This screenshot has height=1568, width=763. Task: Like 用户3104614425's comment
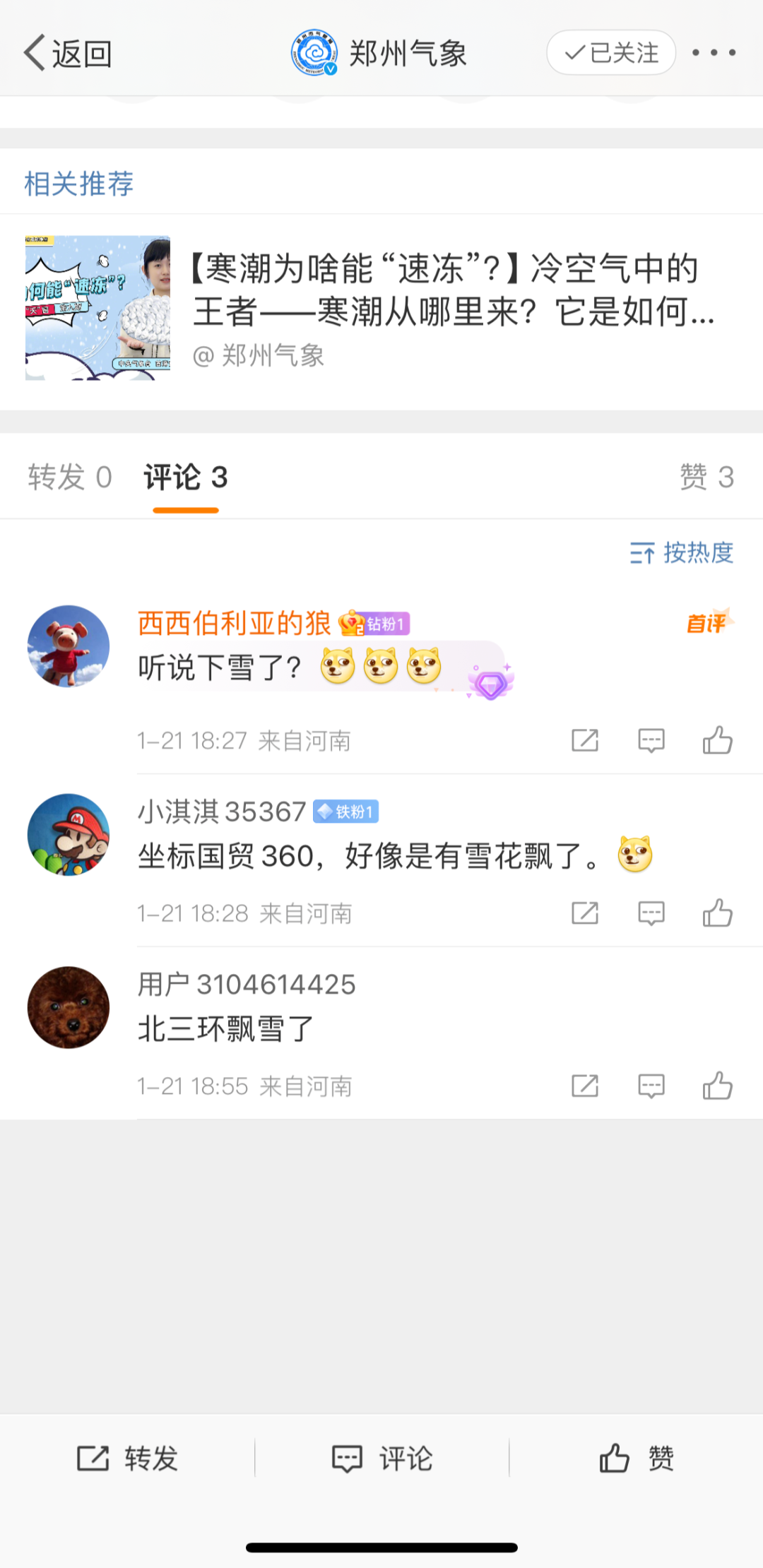(717, 1086)
